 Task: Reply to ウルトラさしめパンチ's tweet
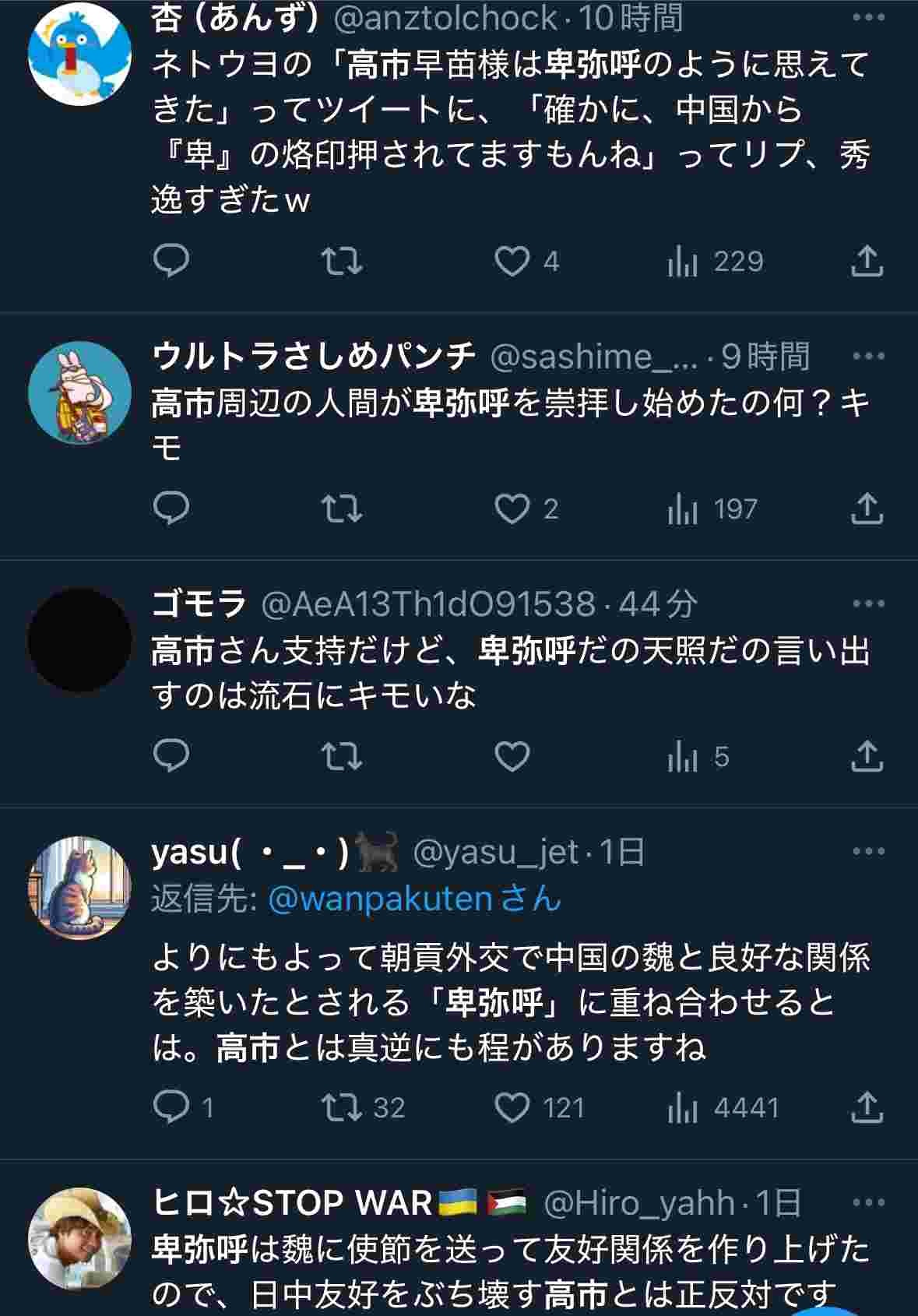[171, 509]
